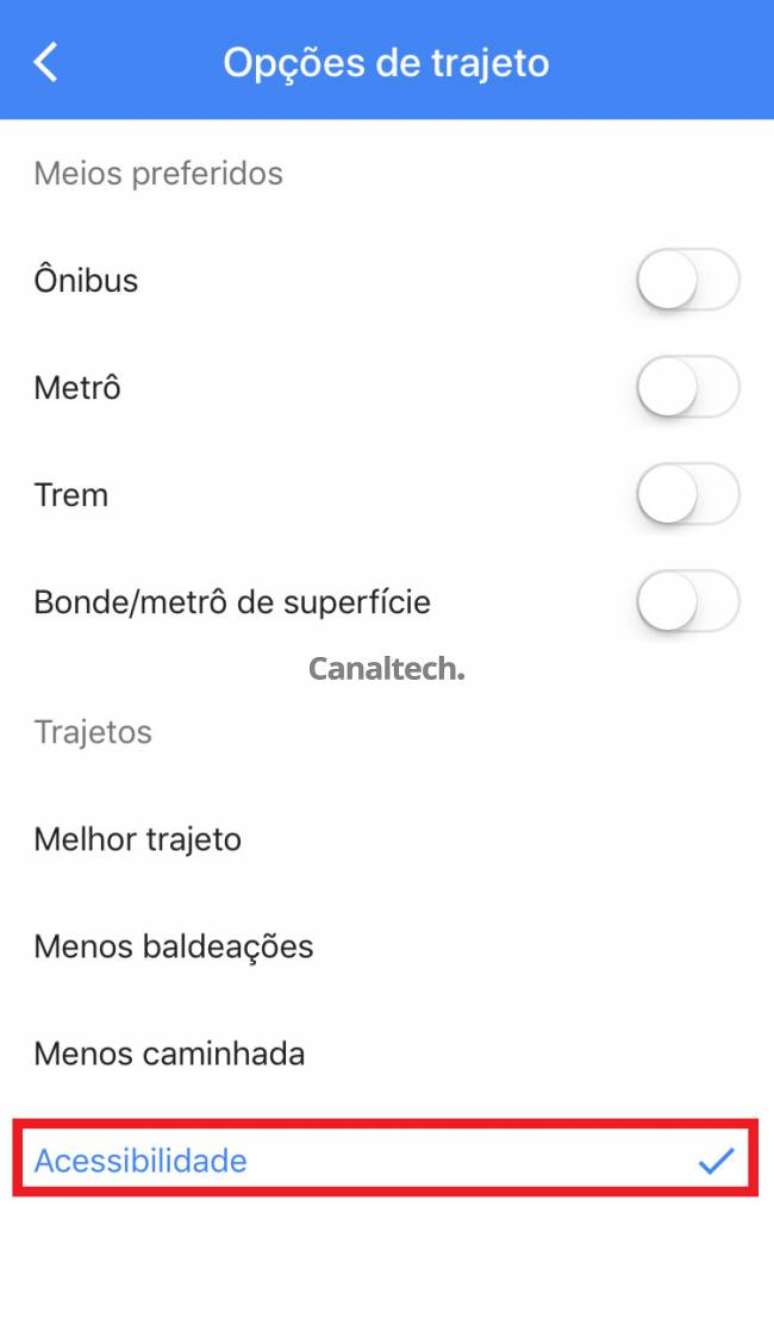The height and width of the screenshot is (1338, 774).
Task: Tap the Bonde/metrô de superfície row
Action: (x=231, y=602)
